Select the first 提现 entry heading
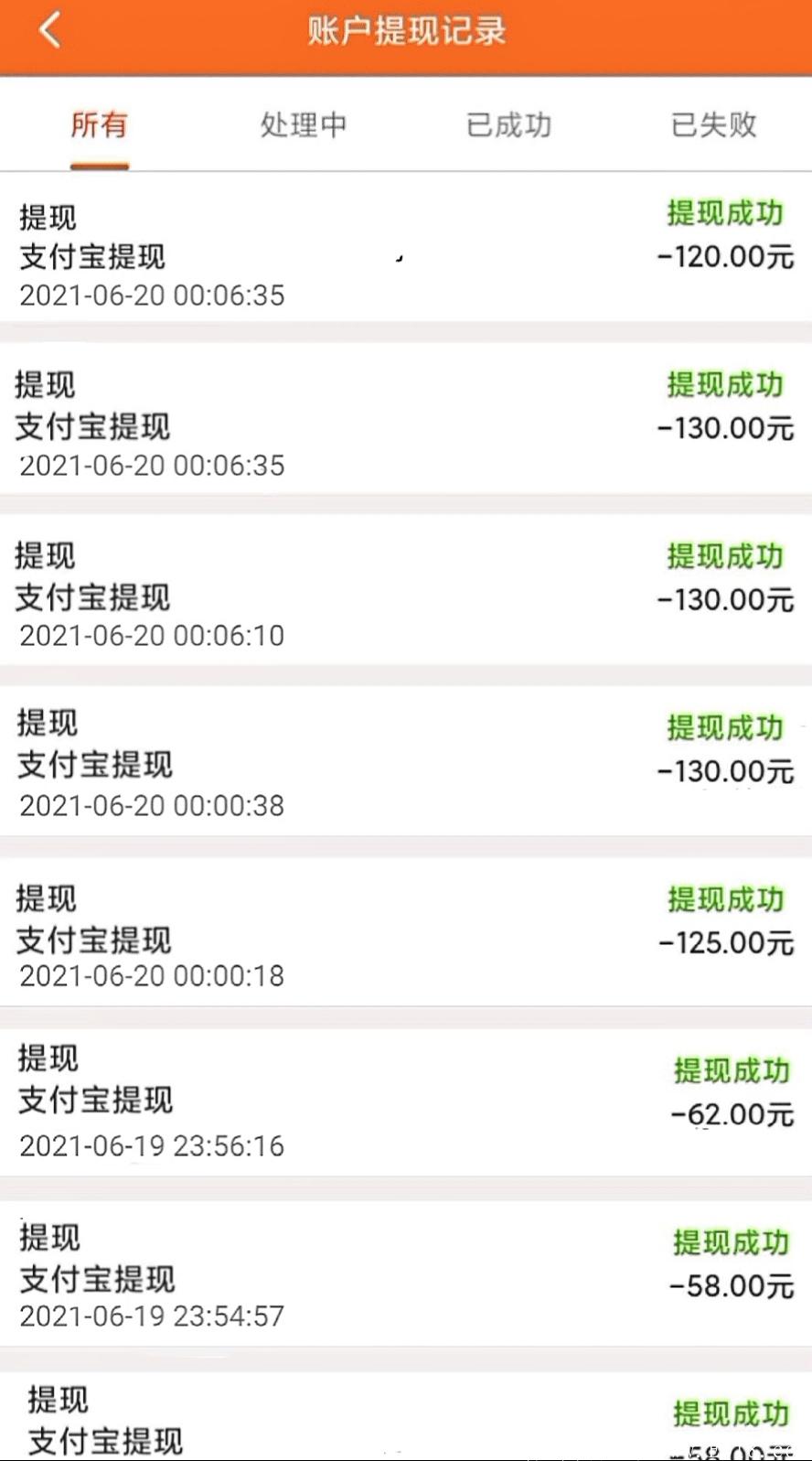812x1461 pixels. [47, 217]
